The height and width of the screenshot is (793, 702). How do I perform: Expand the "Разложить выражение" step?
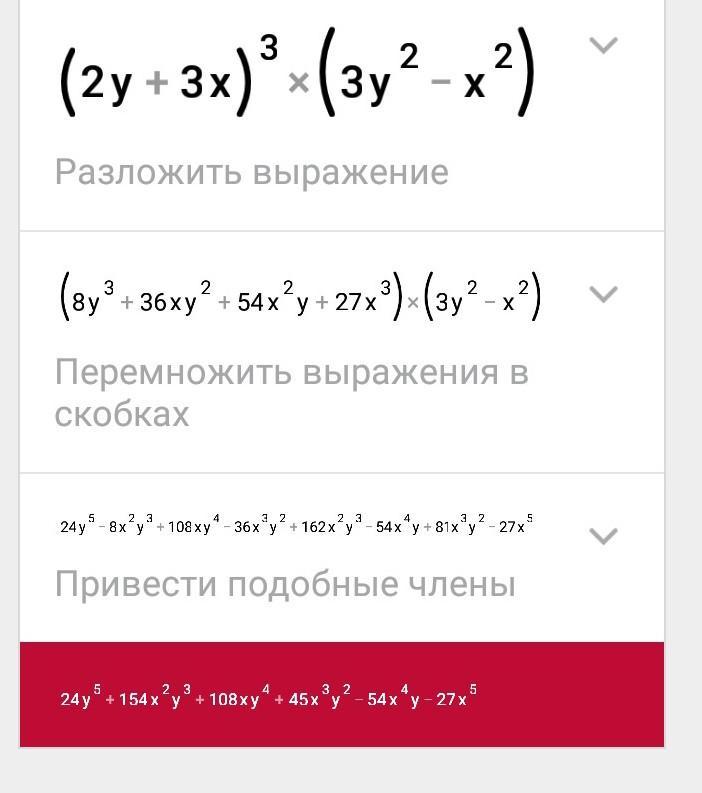point(603,46)
